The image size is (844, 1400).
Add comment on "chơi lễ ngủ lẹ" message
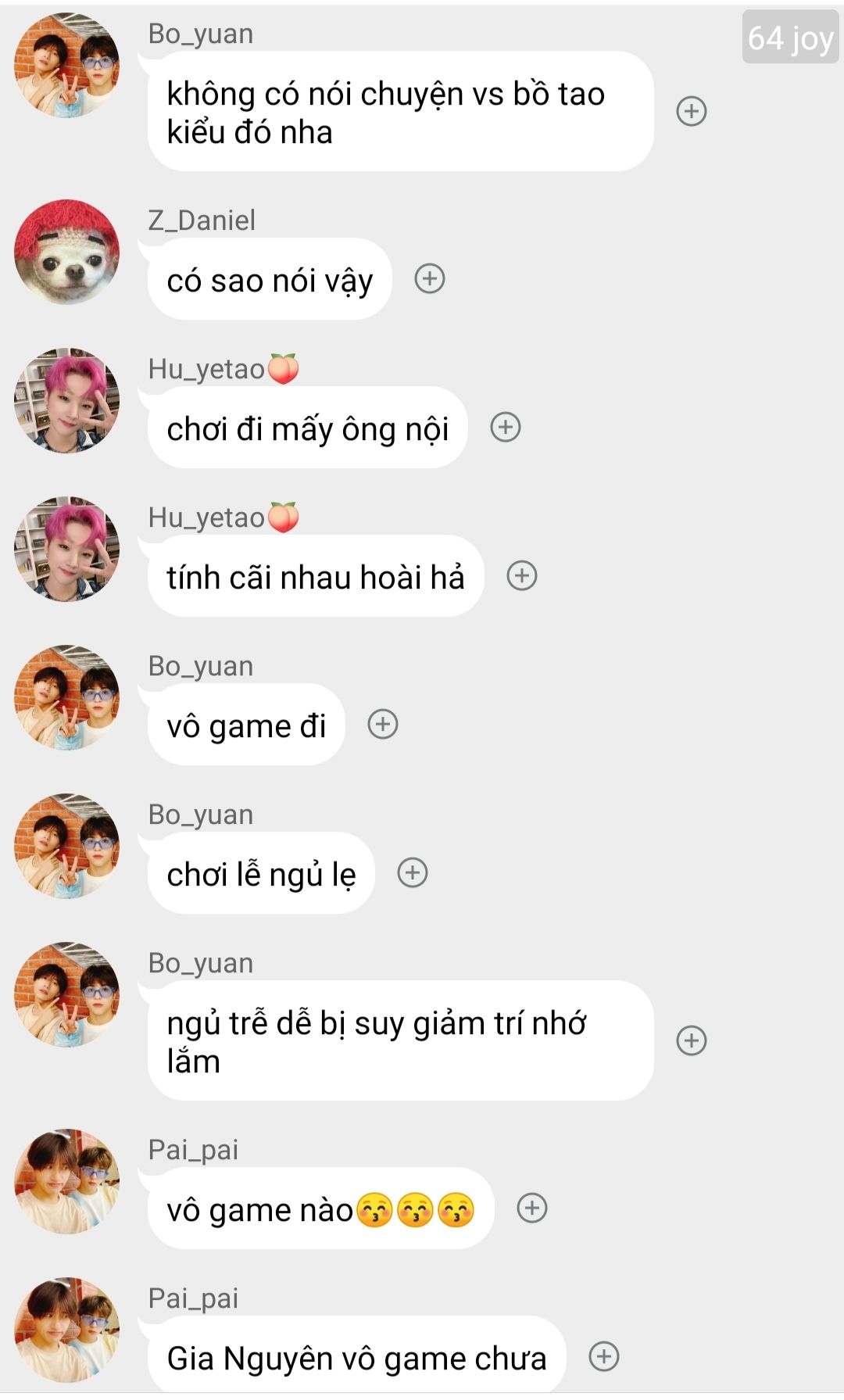pos(413,872)
